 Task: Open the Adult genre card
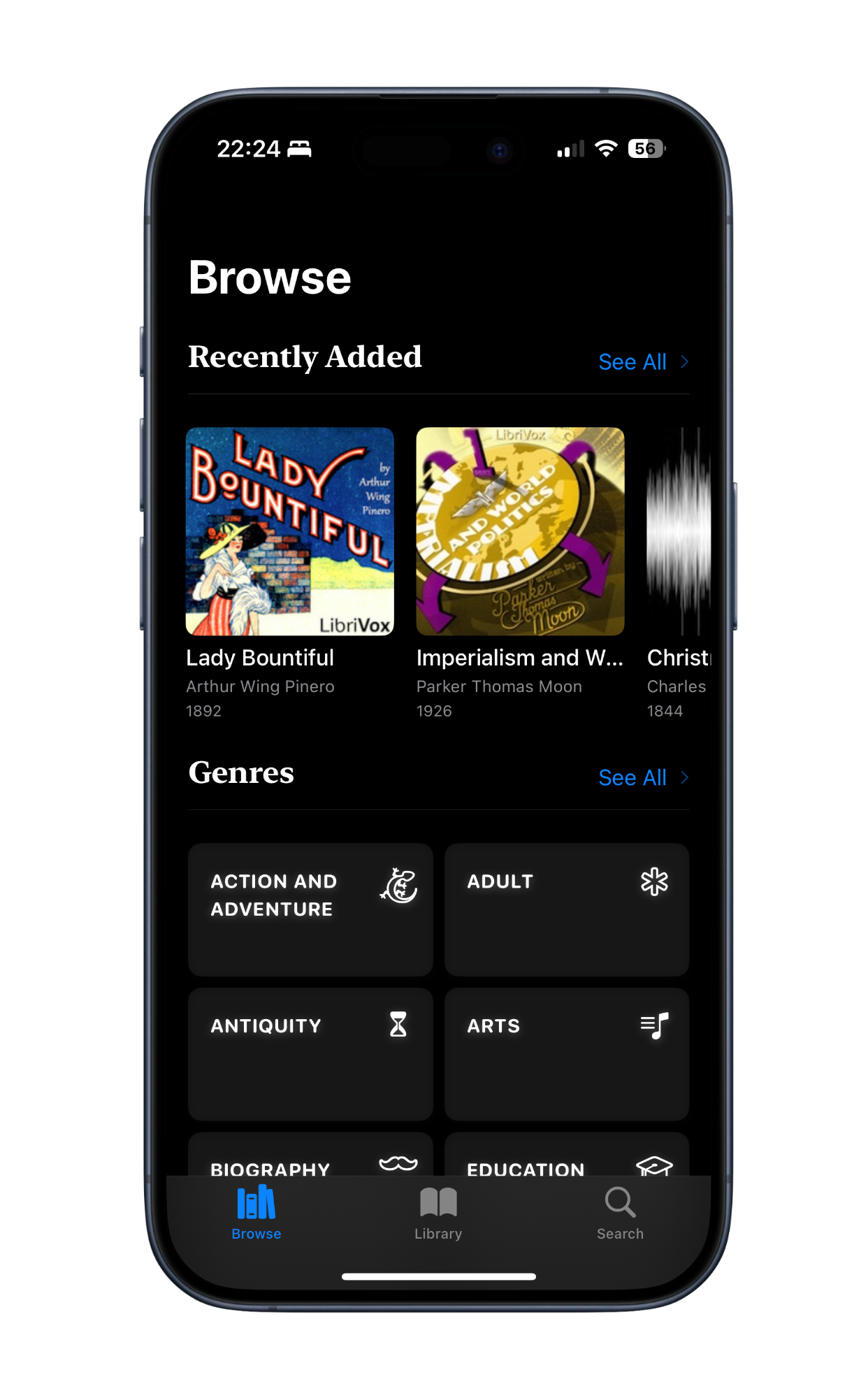coord(566,909)
